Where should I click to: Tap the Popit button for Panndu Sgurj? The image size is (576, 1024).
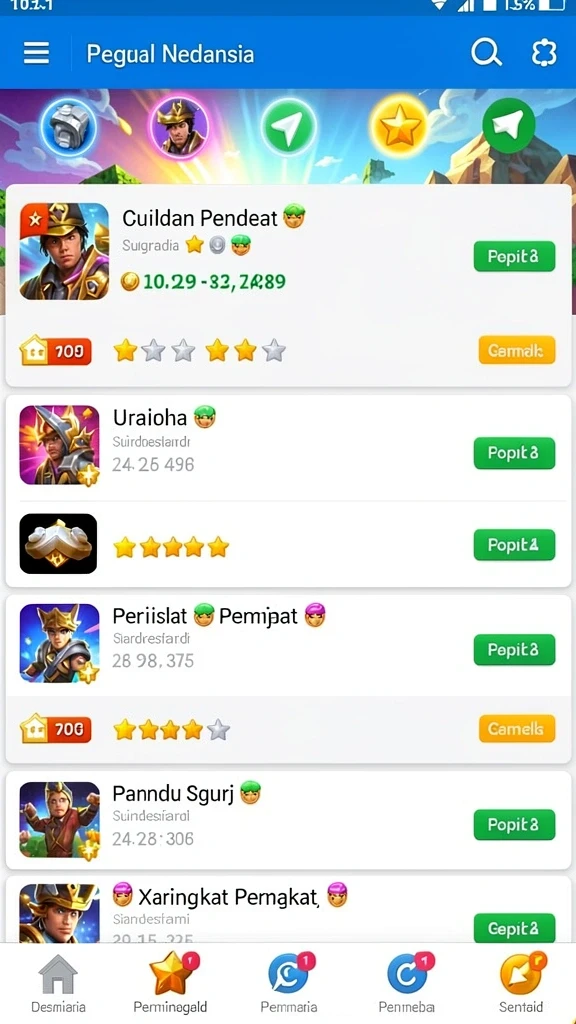click(514, 824)
